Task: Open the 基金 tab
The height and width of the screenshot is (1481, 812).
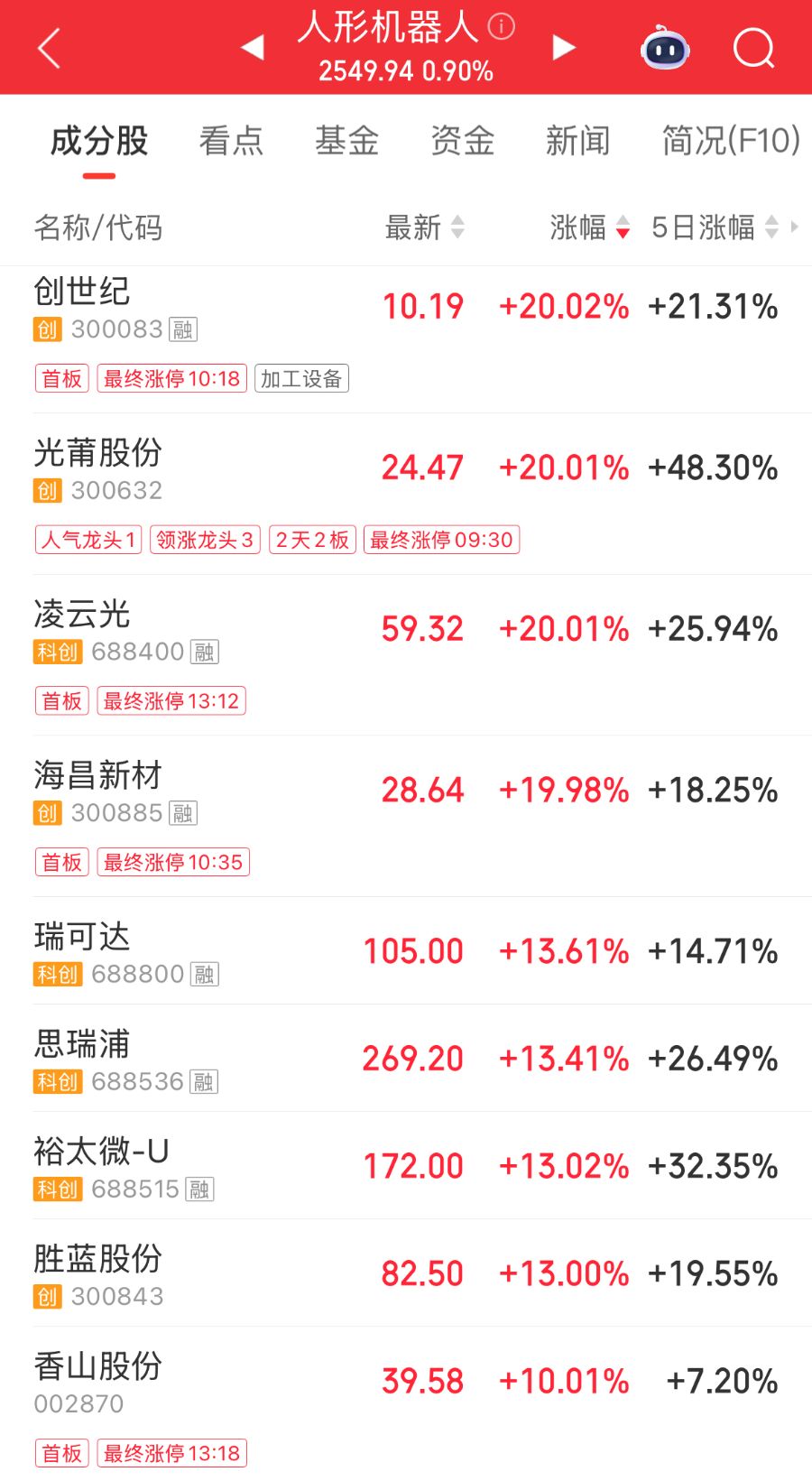Action: click(x=346, y=141)
